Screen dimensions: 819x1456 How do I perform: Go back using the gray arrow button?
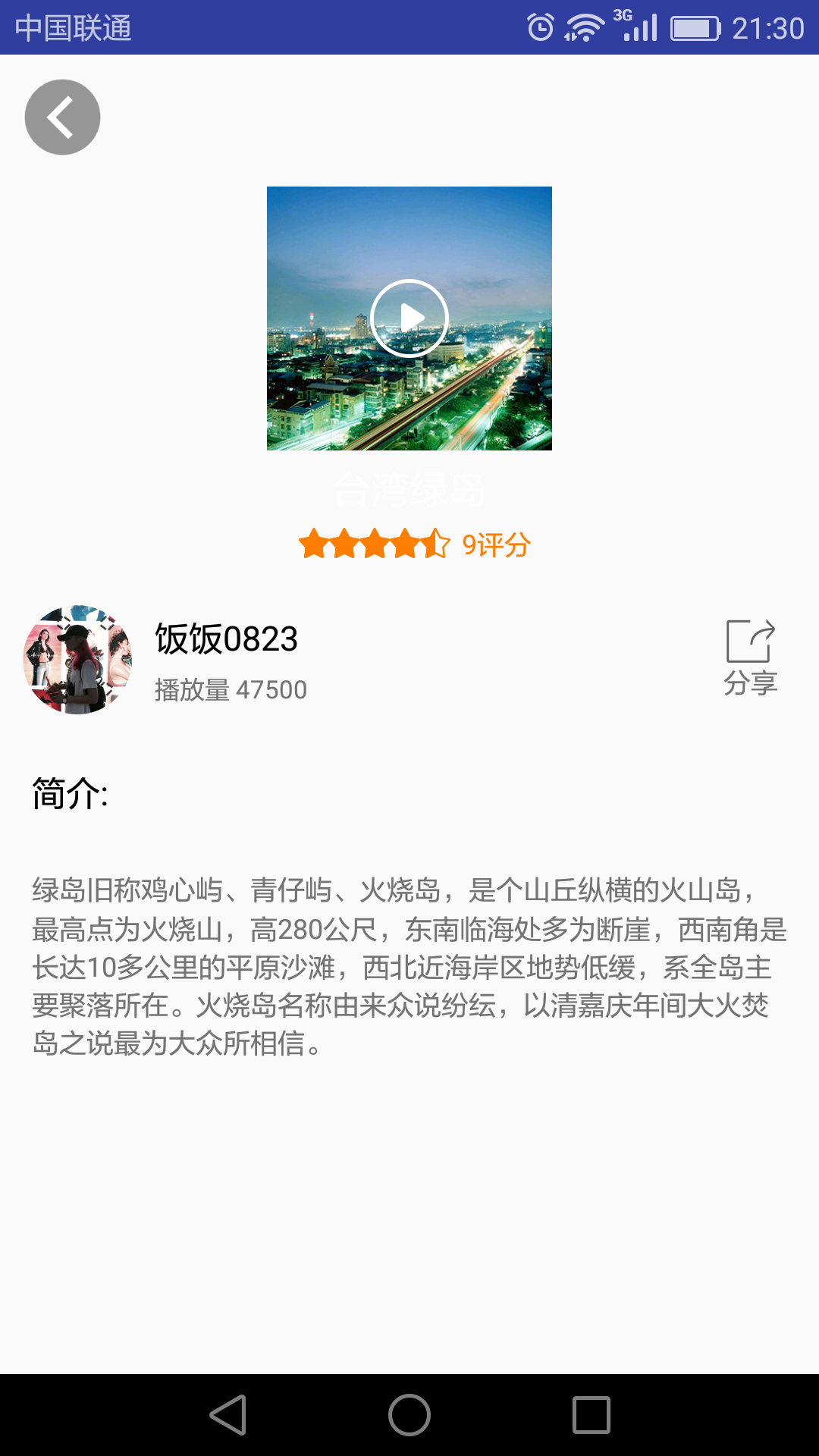(62, 118)
